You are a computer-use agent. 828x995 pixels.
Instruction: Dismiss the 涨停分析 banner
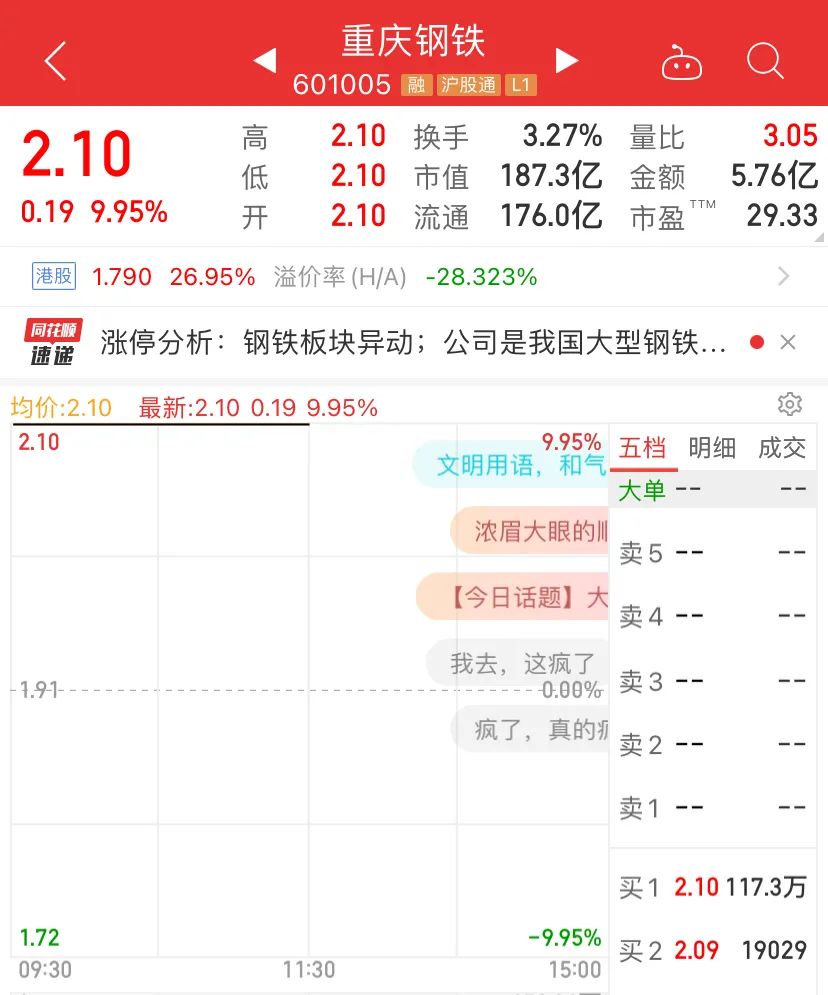pos(788,343)
